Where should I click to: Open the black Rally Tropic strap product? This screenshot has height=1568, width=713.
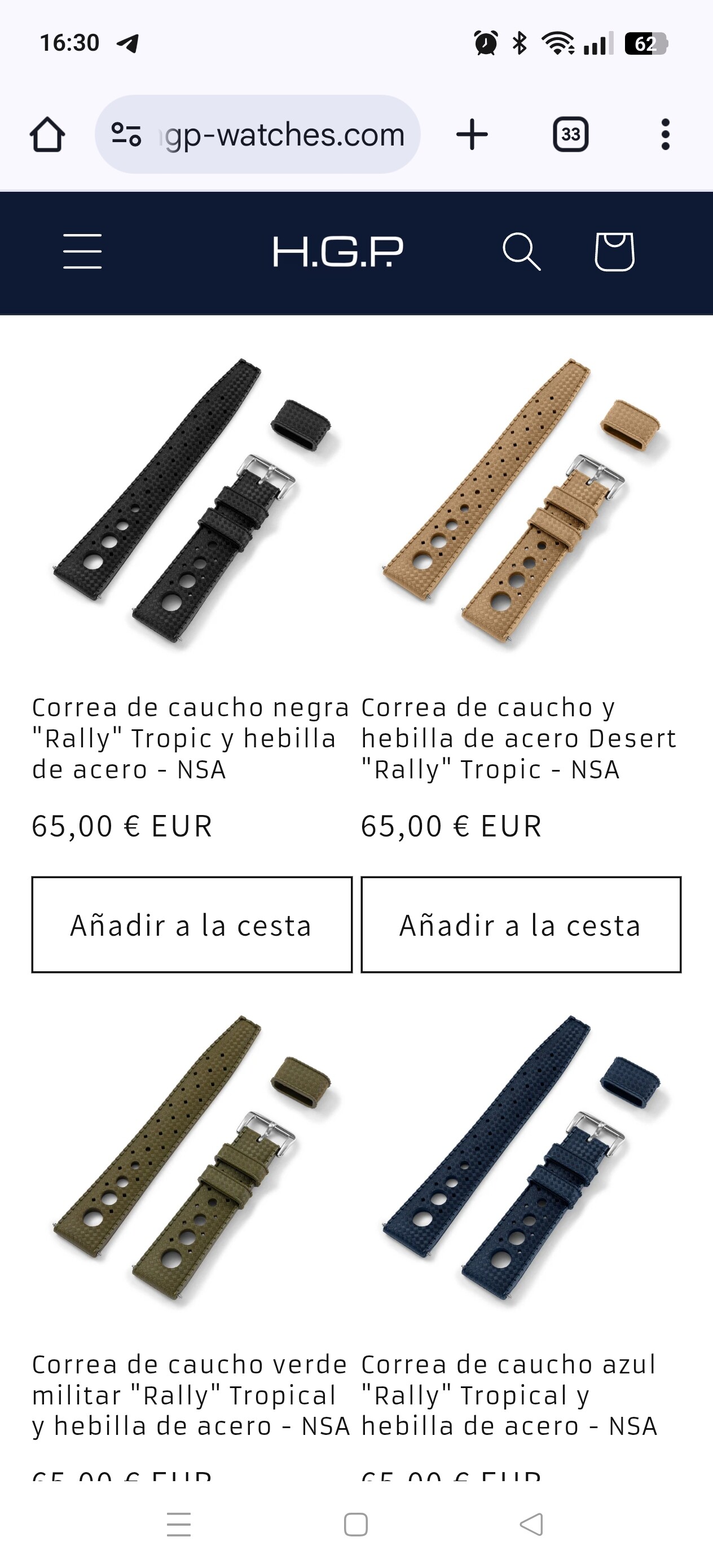[x=191, y=738]
